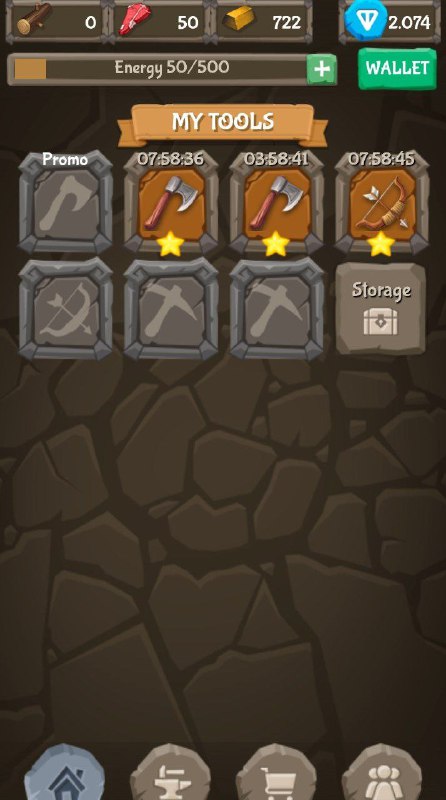Open the shop cart tab
This screenshot has height=800, width=446.
[x=276, y=774]
